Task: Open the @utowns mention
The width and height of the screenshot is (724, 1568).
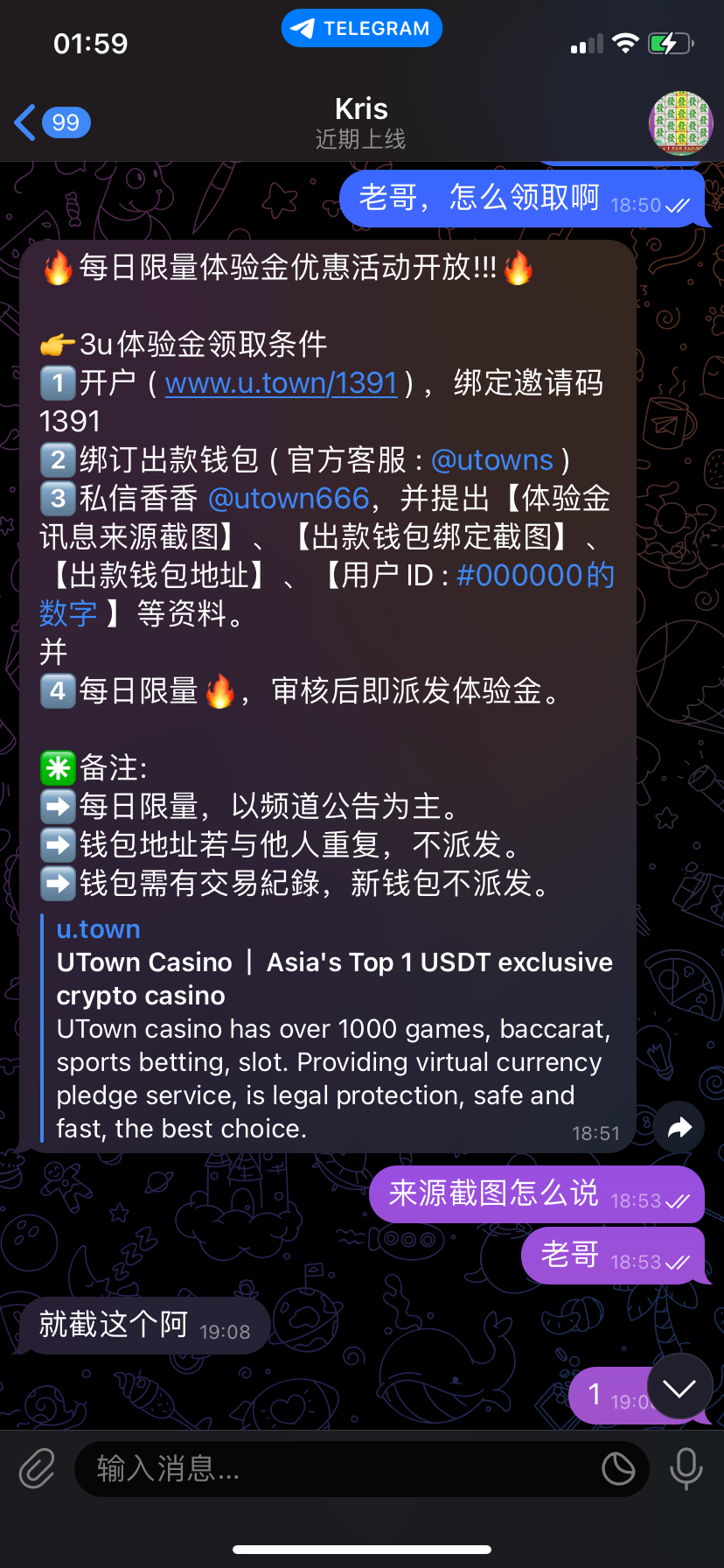Action: click(x=492, y=460)
